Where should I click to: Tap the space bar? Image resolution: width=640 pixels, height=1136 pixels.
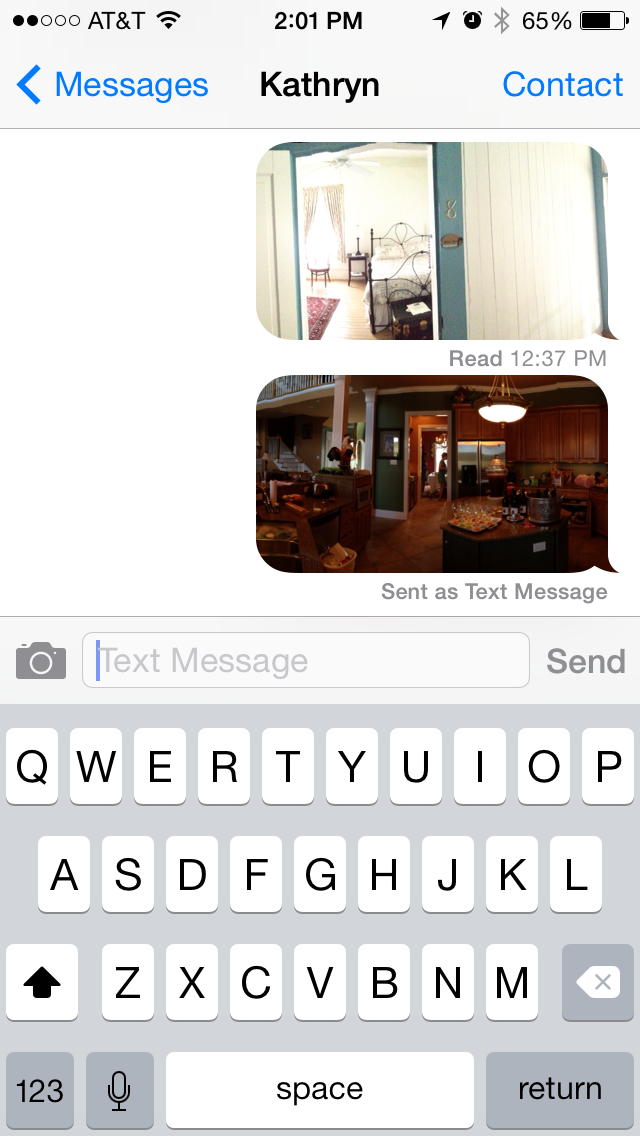[x=320, y=1089]
